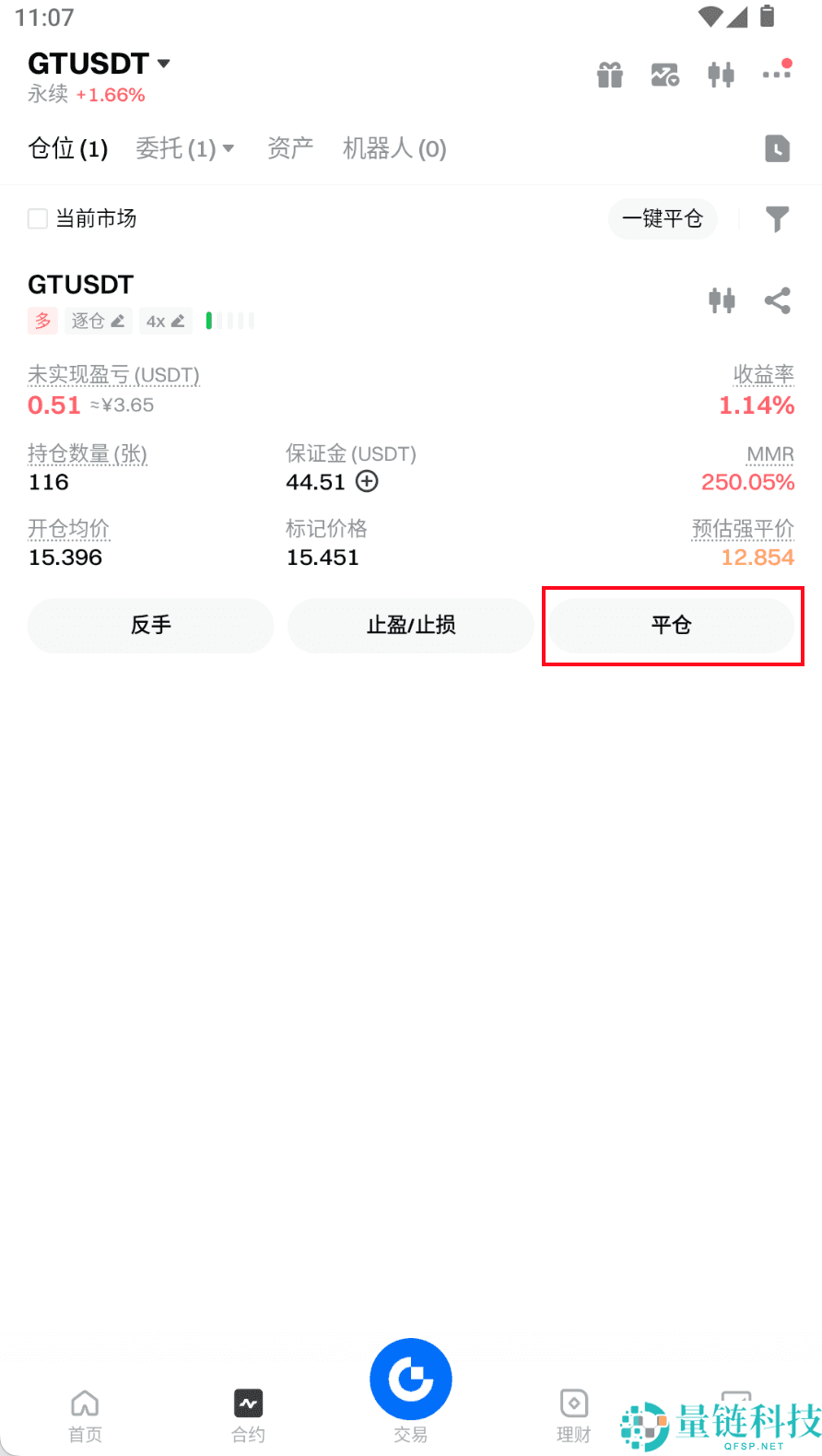
Task: Edit the 4x leverage with pencil icon
Action: [x=181, y=321]
